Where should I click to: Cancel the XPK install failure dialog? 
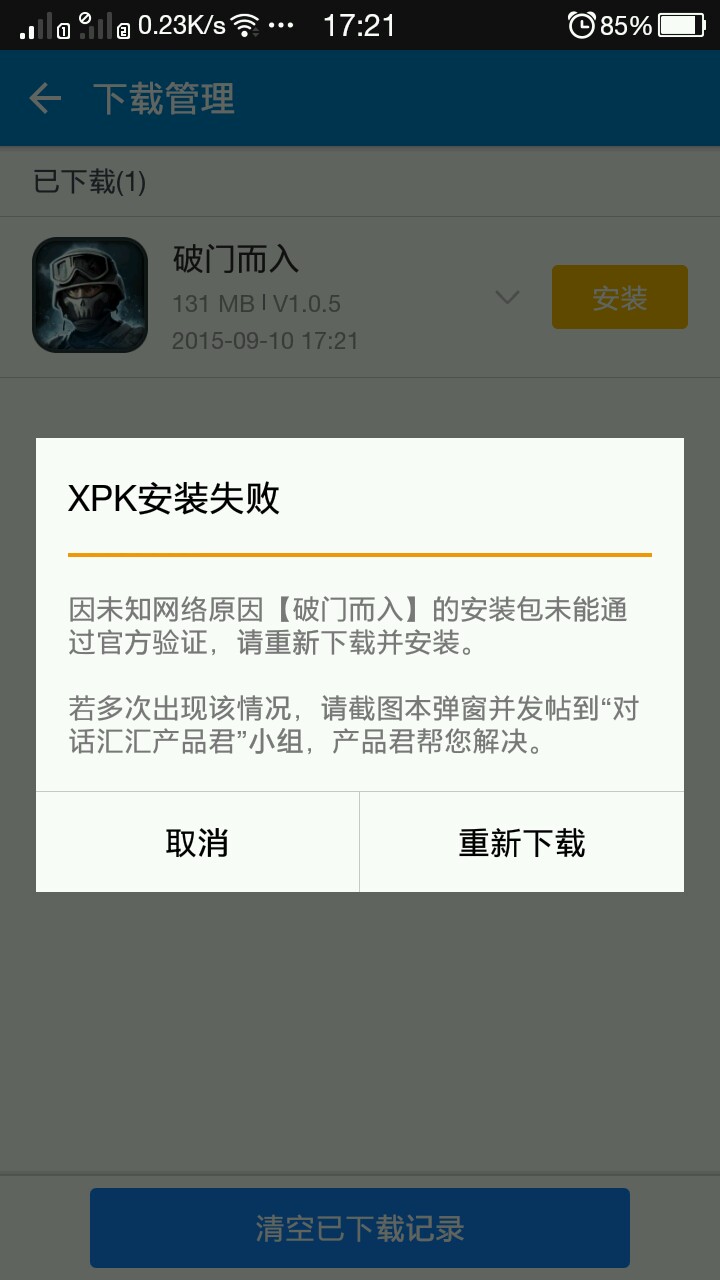click(x=197, y=842)
